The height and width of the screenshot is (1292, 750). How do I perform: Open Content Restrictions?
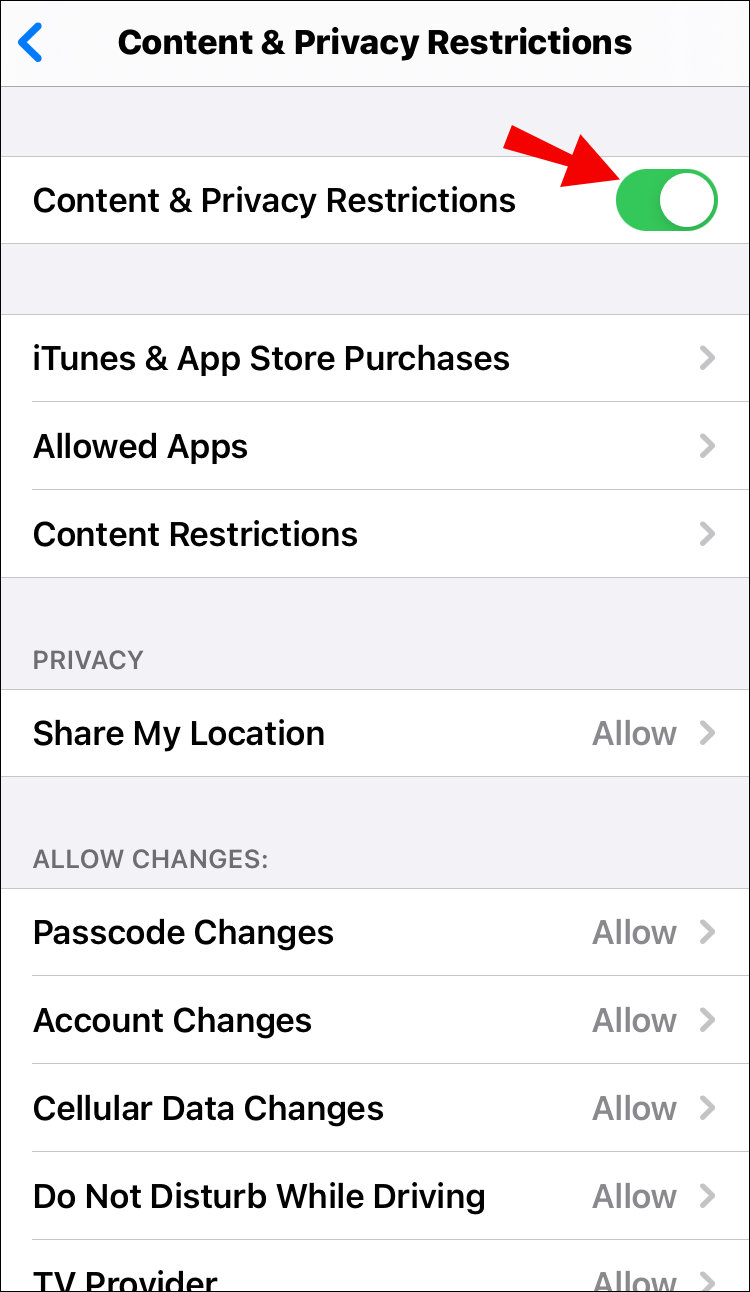374,534
